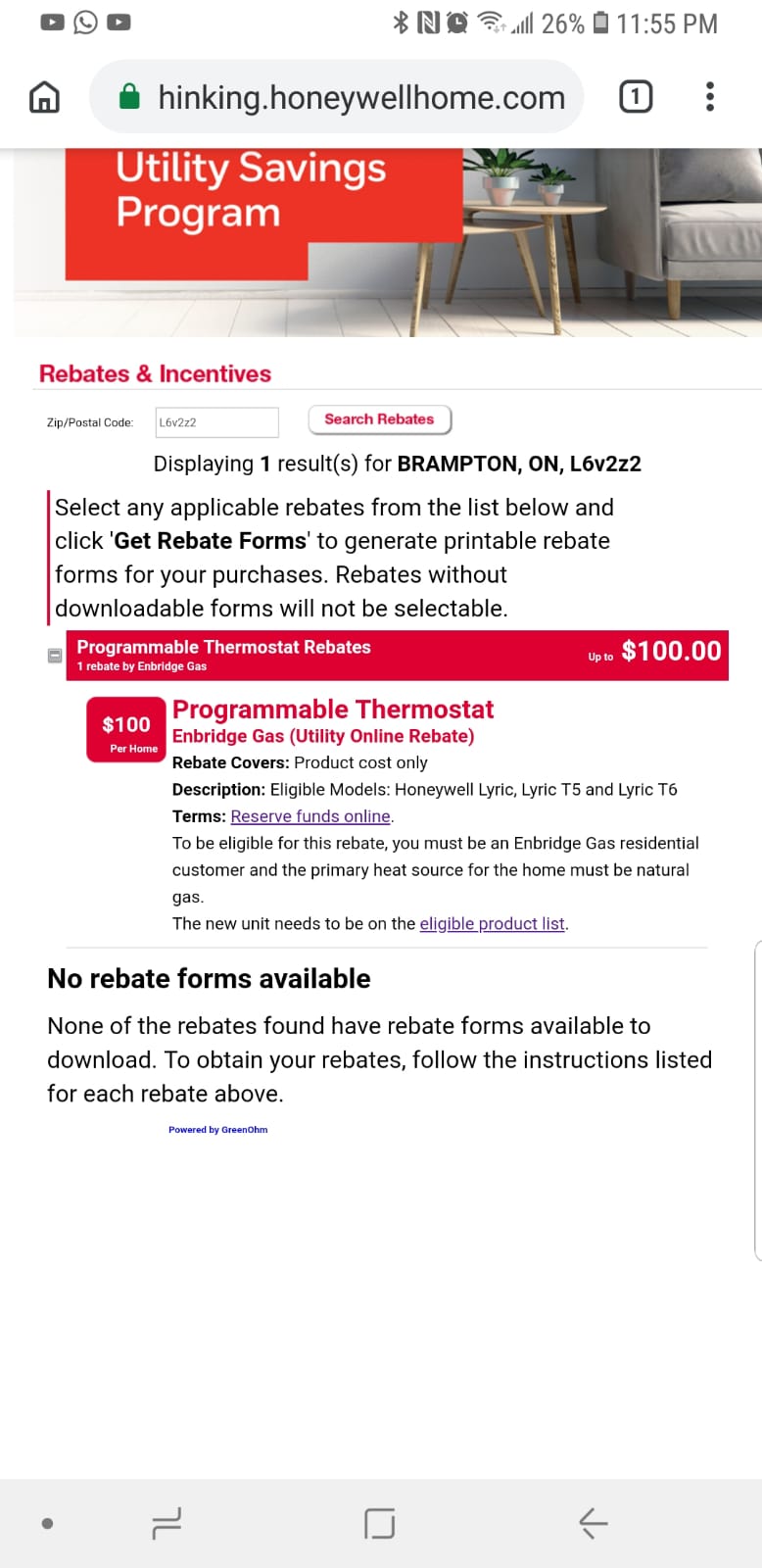The height and width of the screenshot is (1568, 762).
Task: Tap the YouTube notification icon in status bar
Action: pyautogui.click(x=51, y=22)
